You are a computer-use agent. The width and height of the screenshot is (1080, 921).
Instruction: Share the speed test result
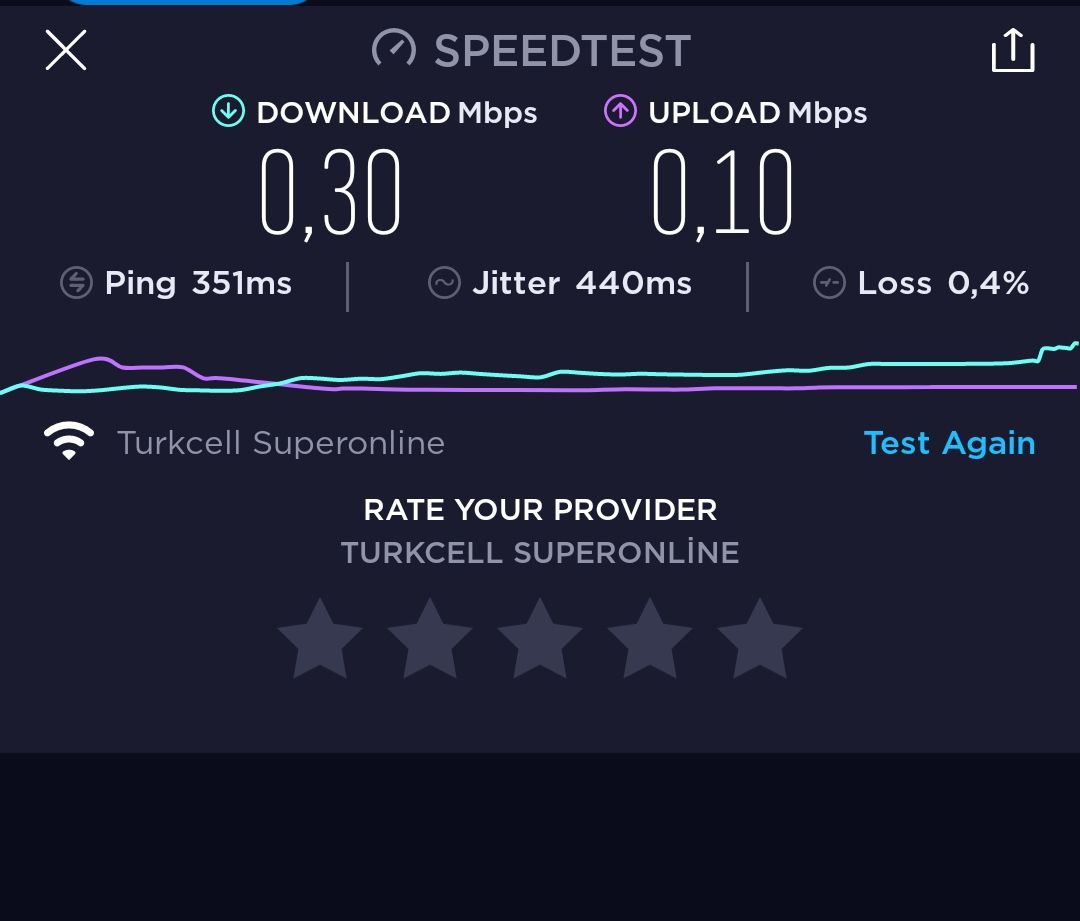(1012, 50)
